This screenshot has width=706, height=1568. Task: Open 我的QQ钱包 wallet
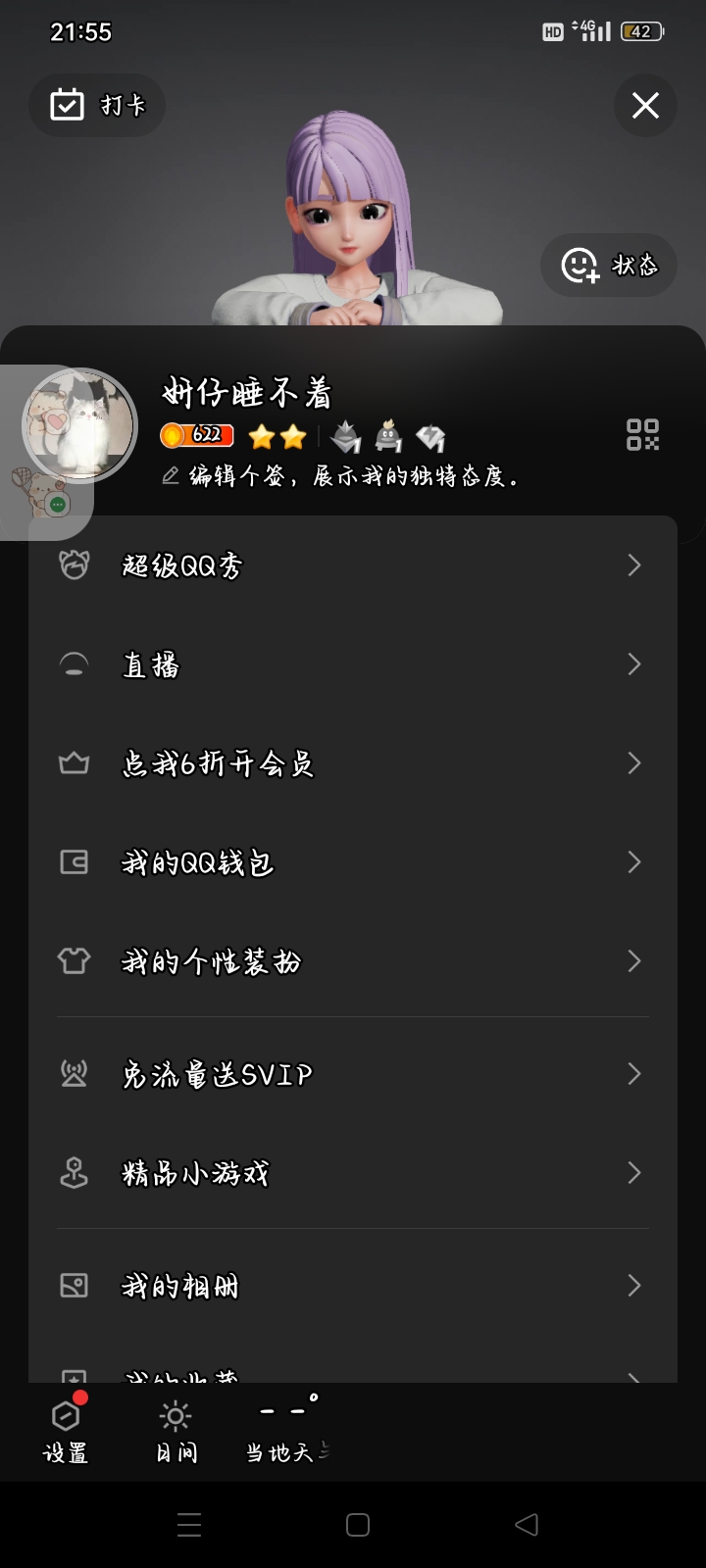[x=196, y=862]
